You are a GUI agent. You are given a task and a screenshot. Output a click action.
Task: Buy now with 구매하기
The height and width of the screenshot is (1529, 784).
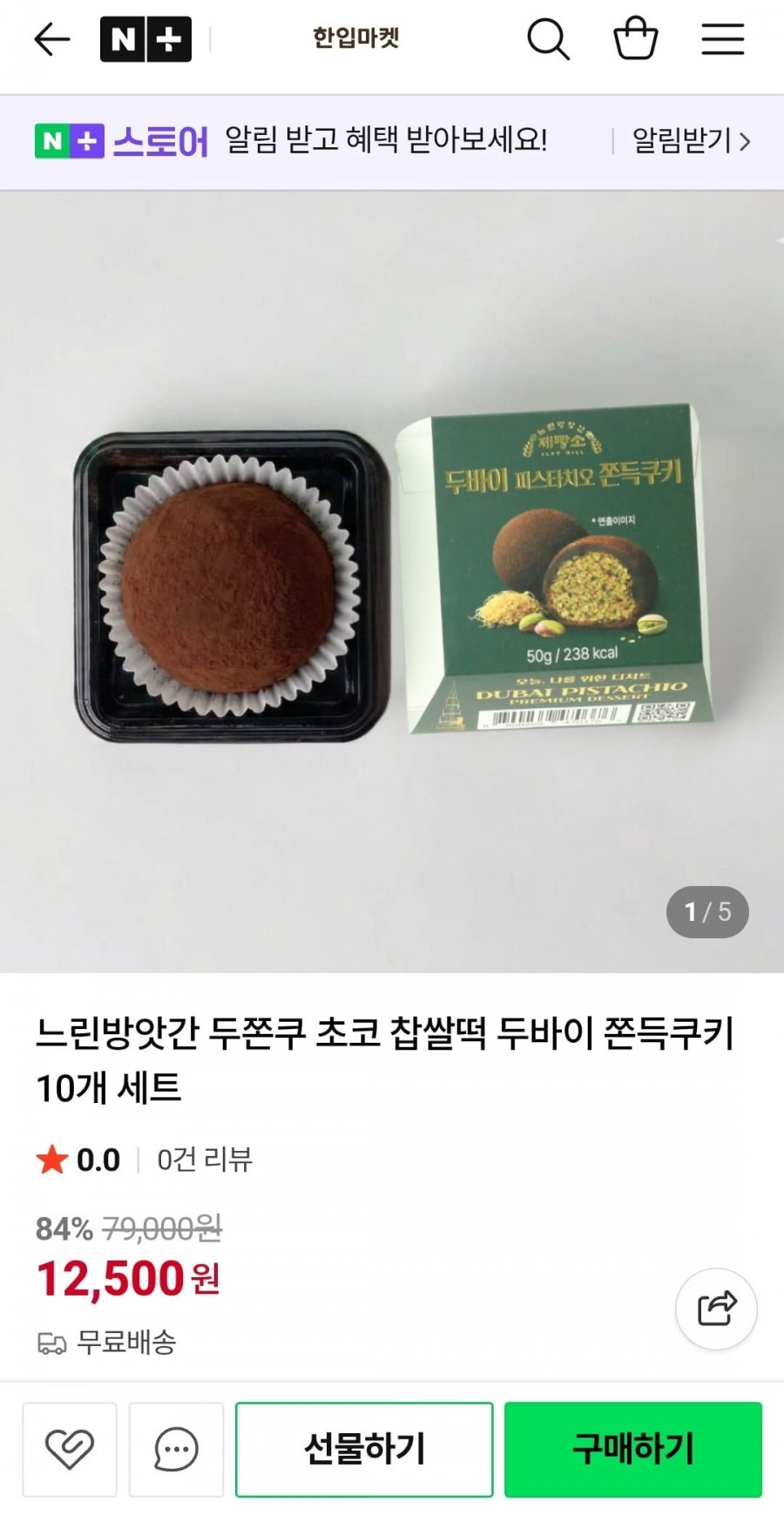tap(632, 1450)
